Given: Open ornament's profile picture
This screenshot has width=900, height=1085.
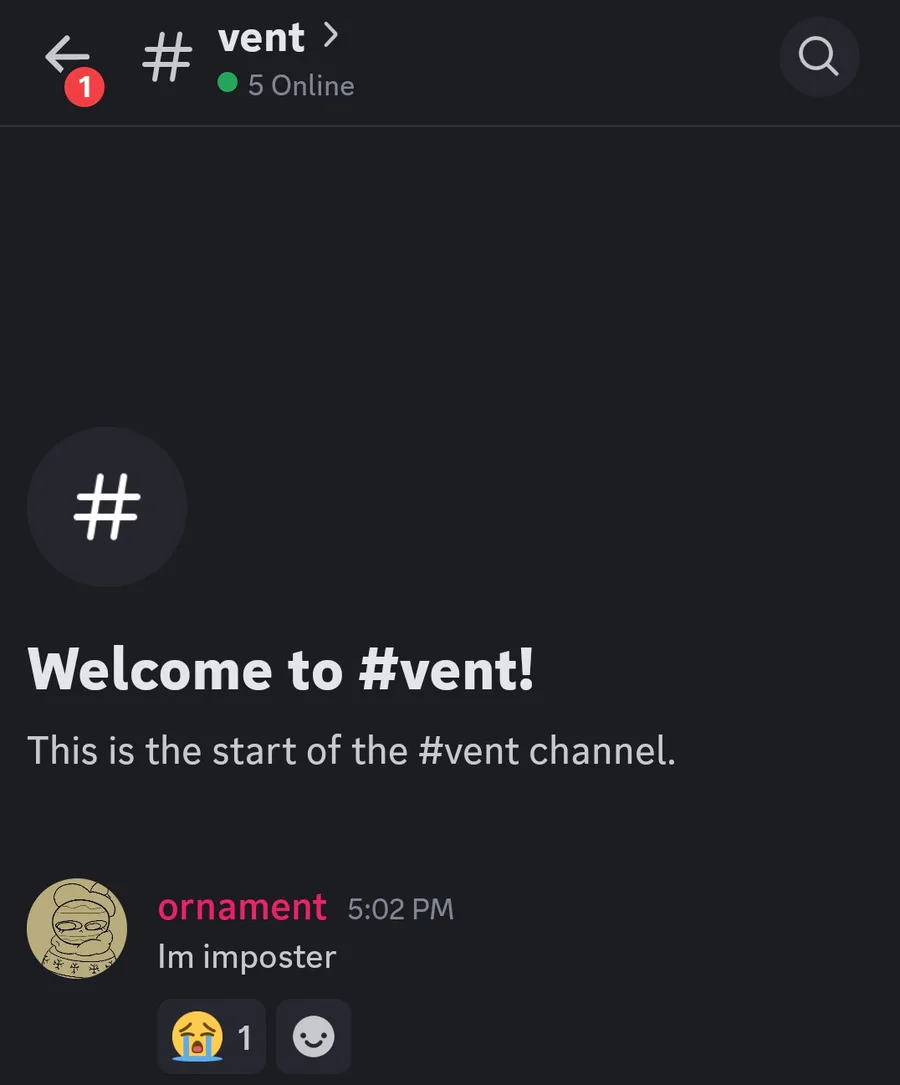Looking at the screenshot, I should point(77,929).
